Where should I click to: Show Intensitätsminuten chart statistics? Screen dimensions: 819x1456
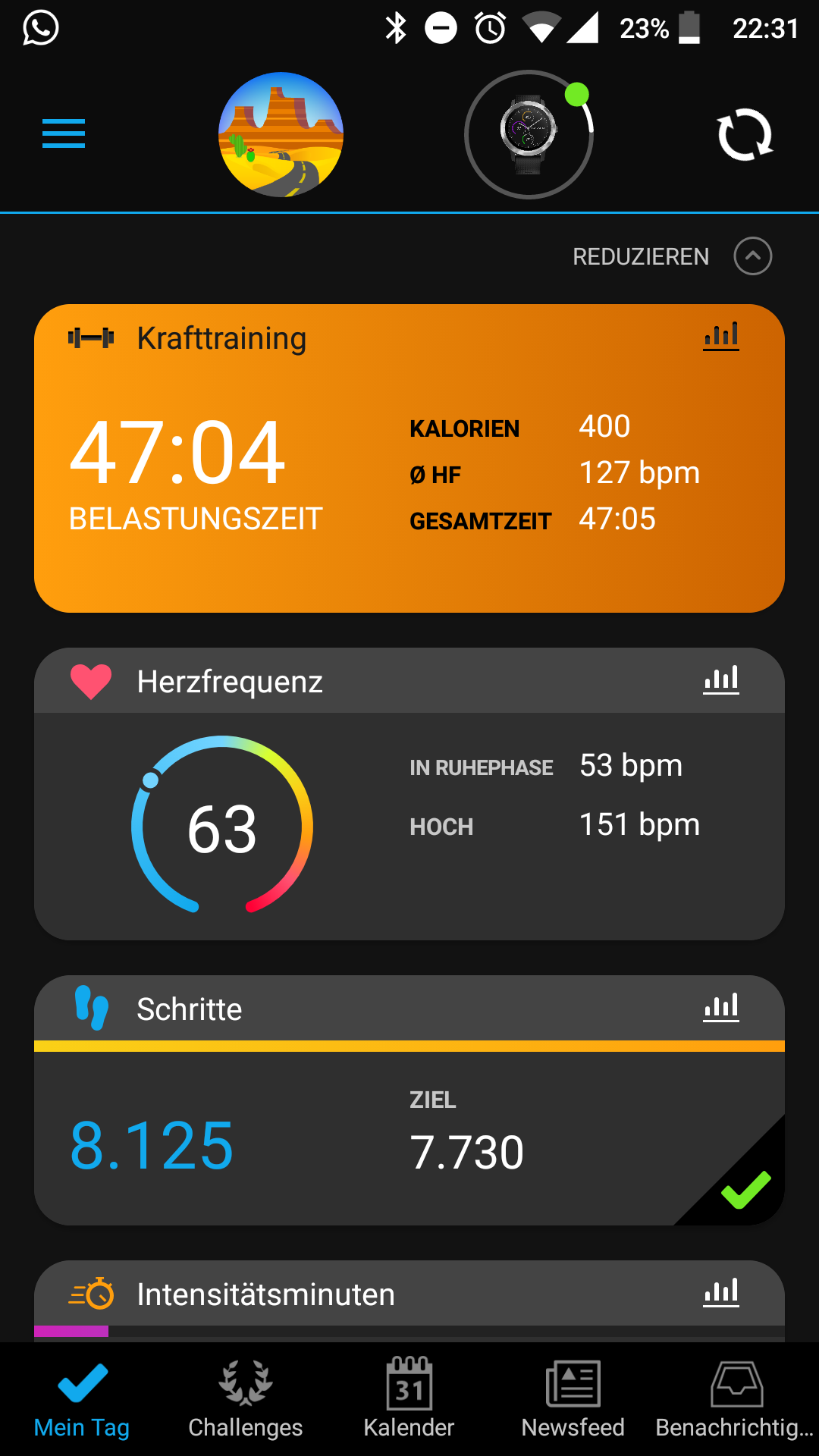720,1293
